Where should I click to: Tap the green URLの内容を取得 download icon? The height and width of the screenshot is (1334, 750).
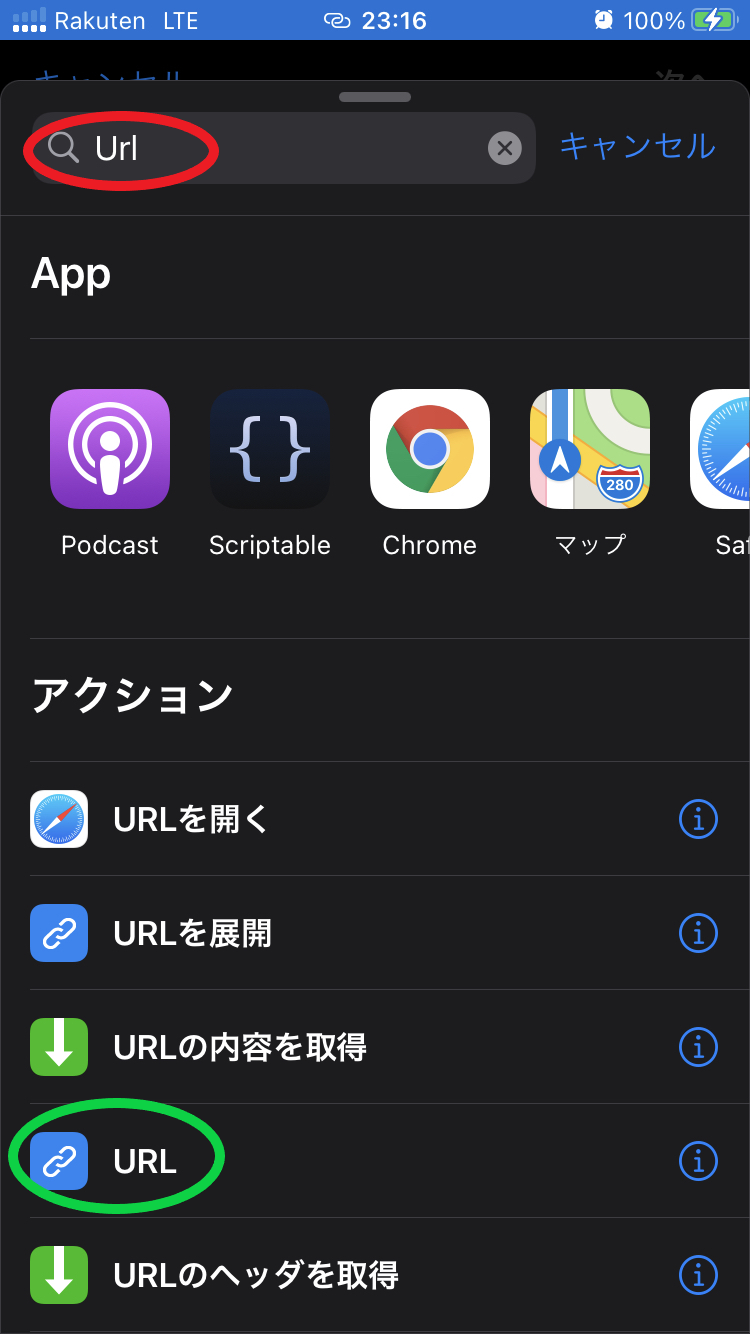click(58, 1047)
